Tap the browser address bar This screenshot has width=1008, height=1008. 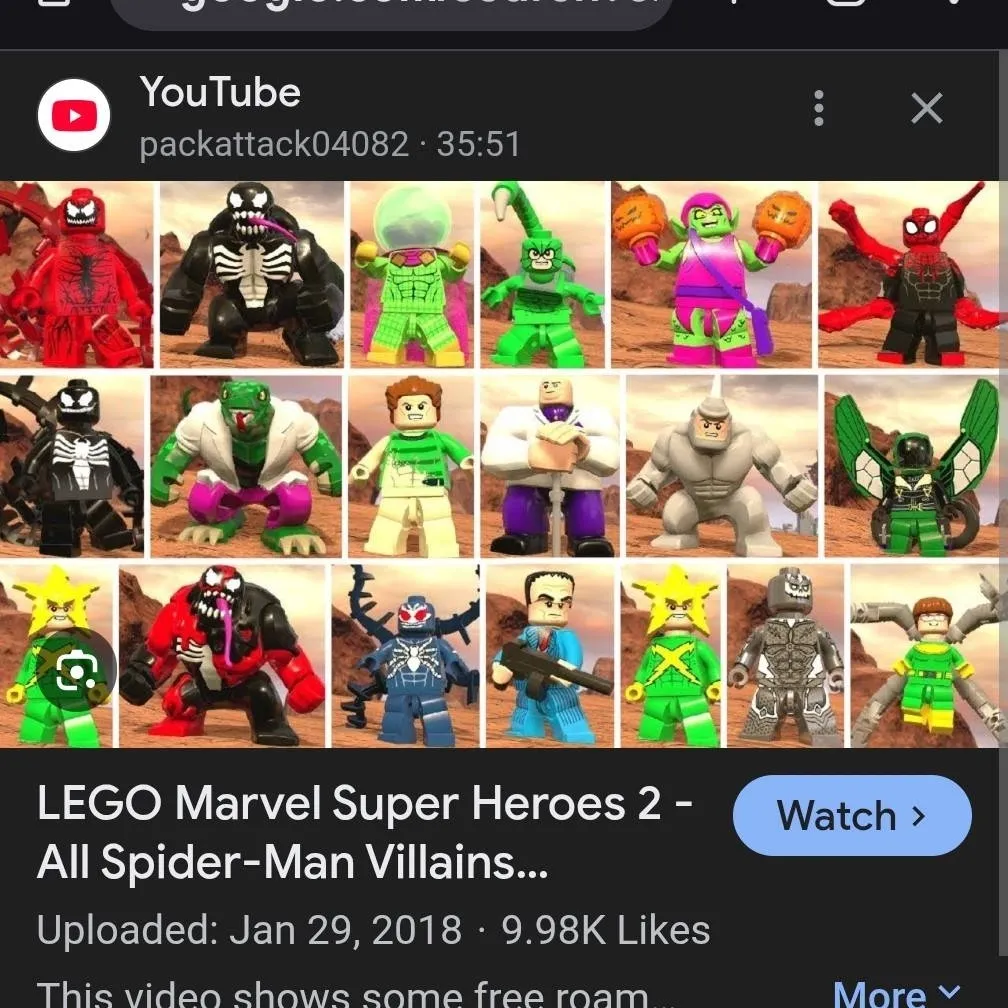[390, 10]
